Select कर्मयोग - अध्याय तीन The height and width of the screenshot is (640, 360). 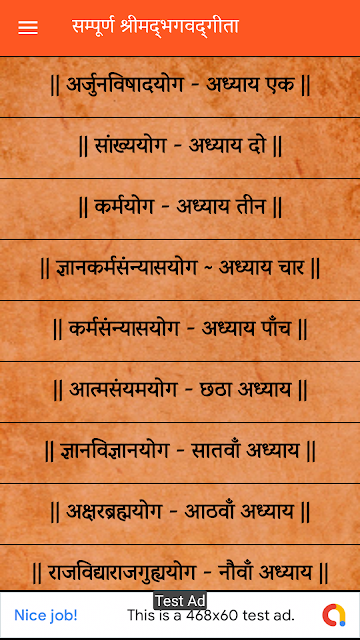(x=180, y=209)
